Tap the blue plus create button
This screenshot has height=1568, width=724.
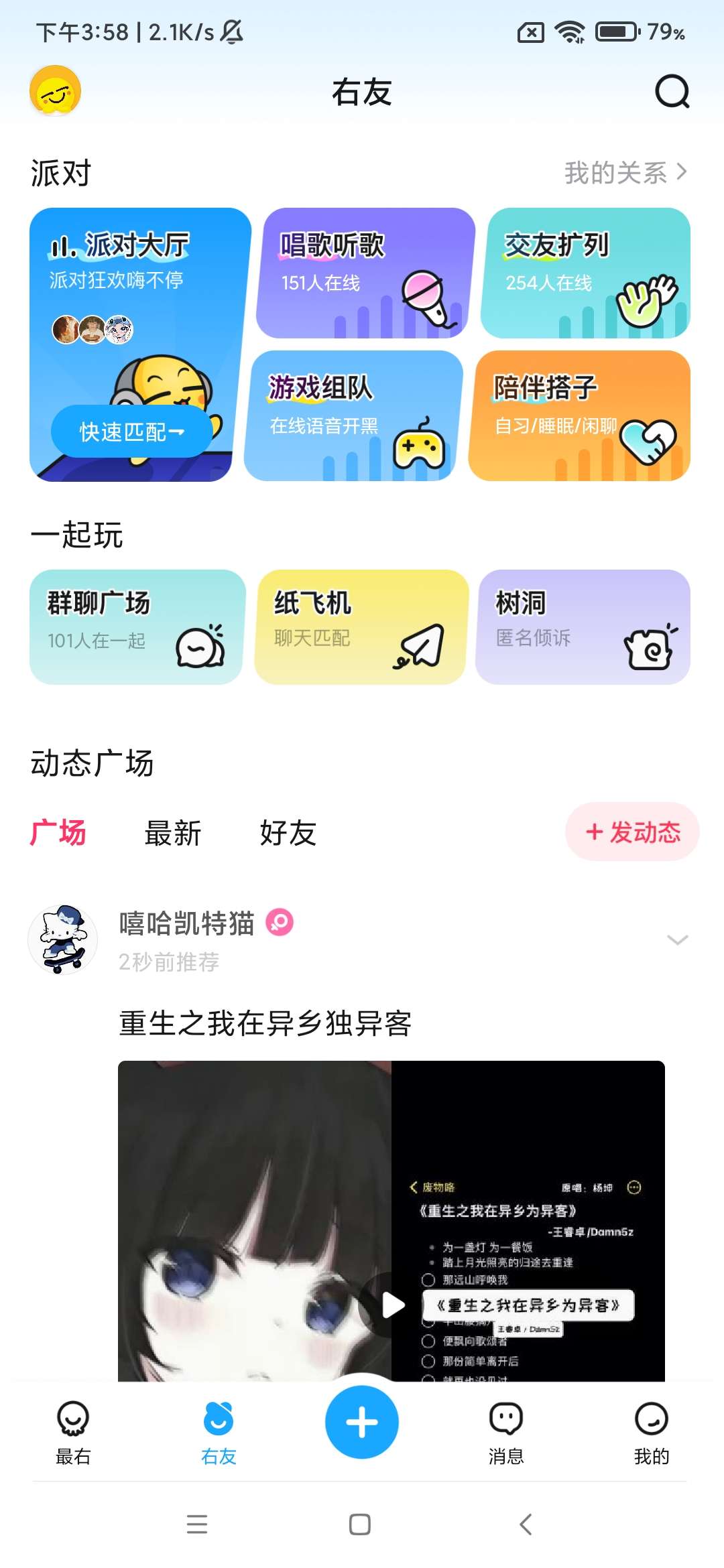click(362, 1422)
